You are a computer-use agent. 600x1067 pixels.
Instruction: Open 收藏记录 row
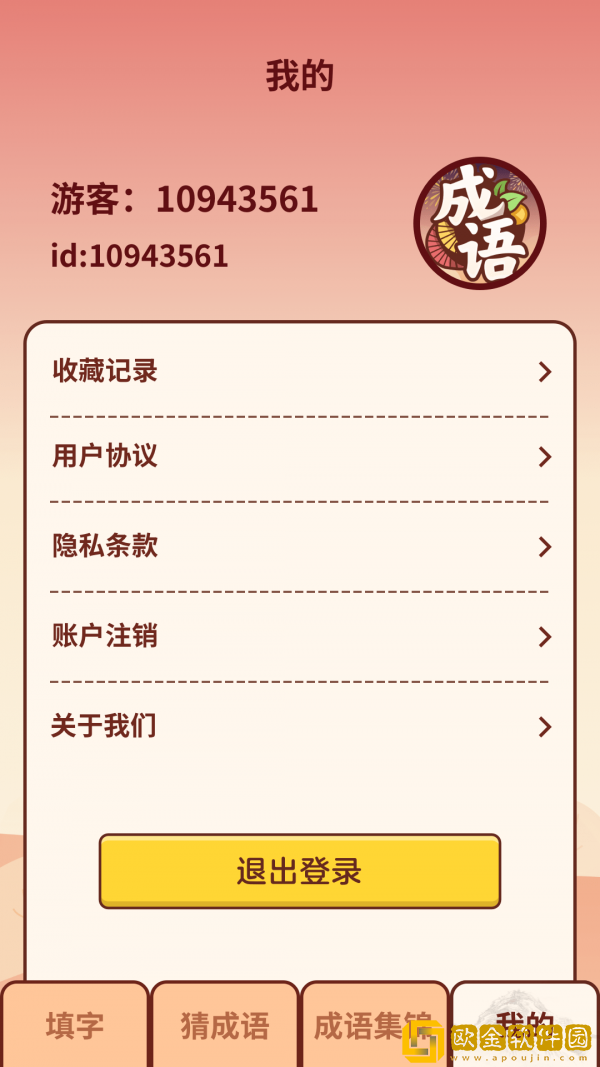pyautogui.click(x=300, y=372)
